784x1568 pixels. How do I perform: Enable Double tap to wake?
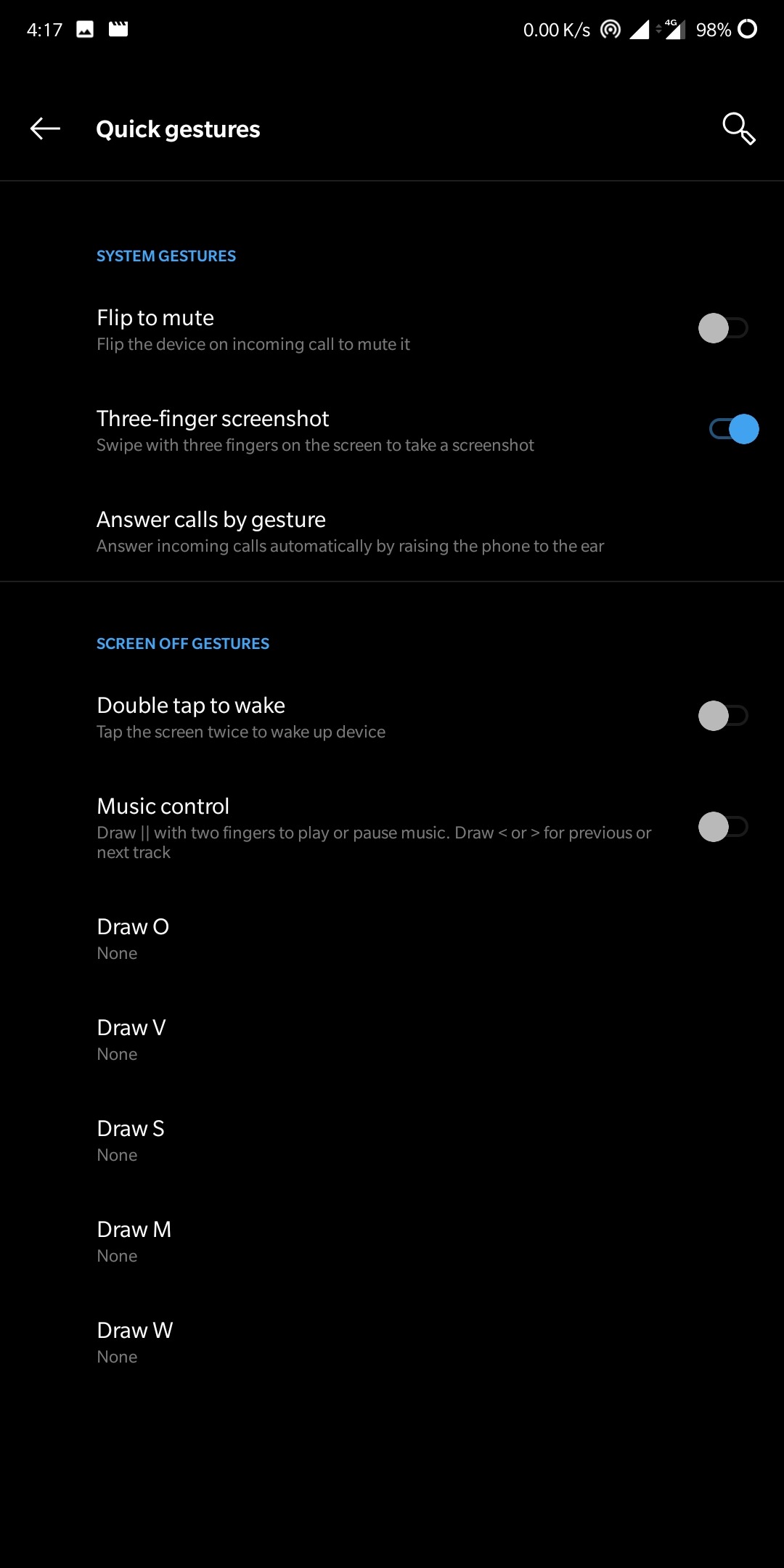tap(723, 716)
